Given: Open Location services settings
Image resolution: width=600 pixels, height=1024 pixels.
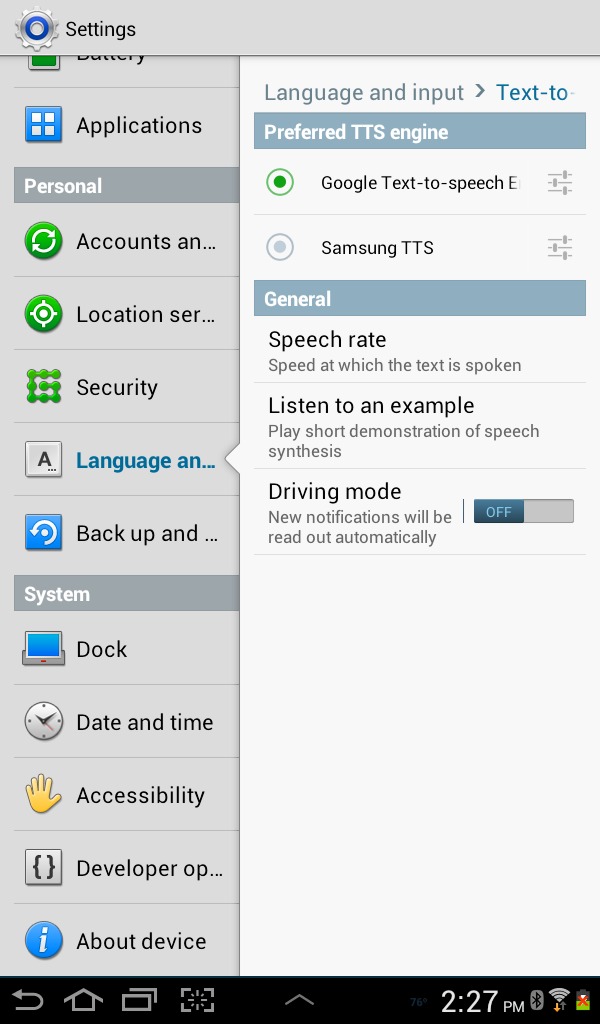Looking at the screenshot, I should pos(127,314).
